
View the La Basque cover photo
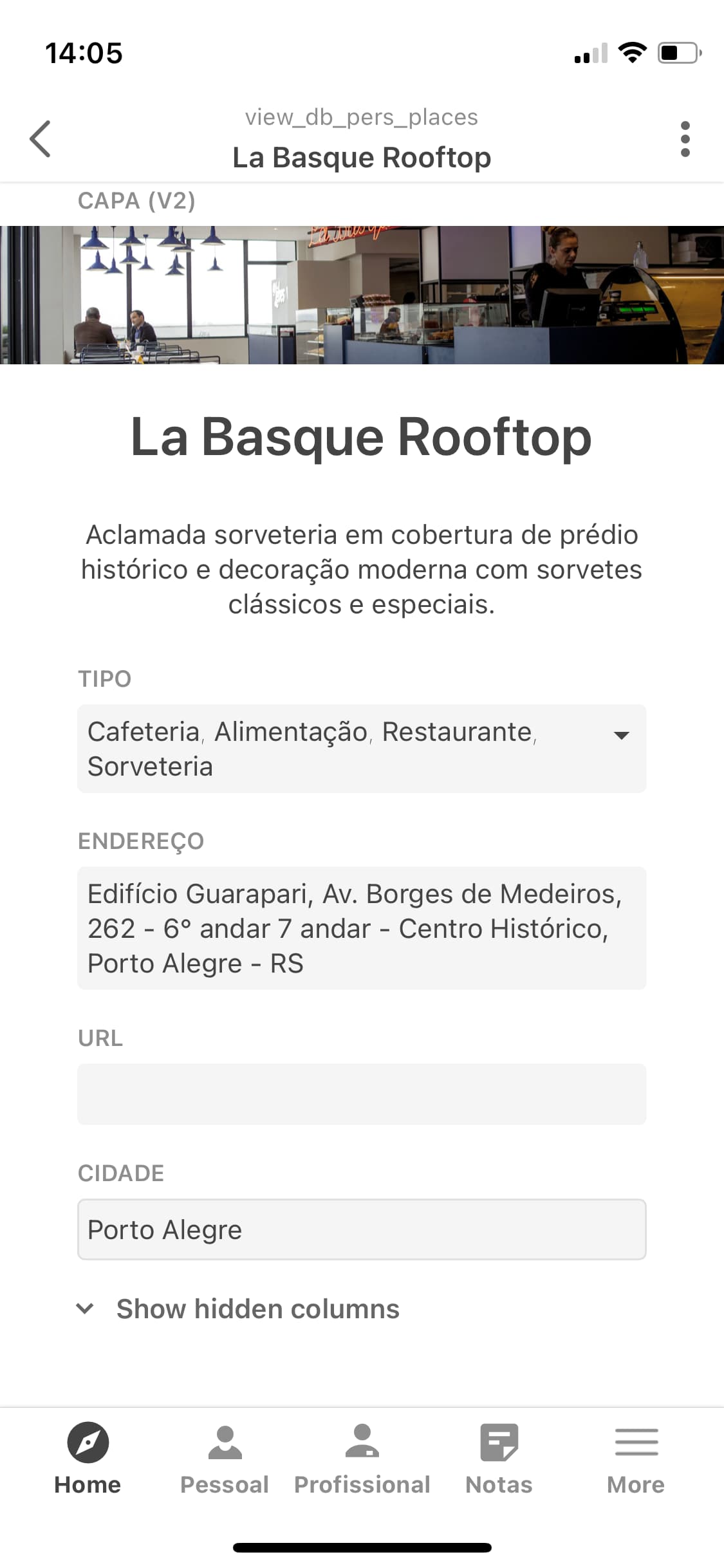[x=362, y=295]
